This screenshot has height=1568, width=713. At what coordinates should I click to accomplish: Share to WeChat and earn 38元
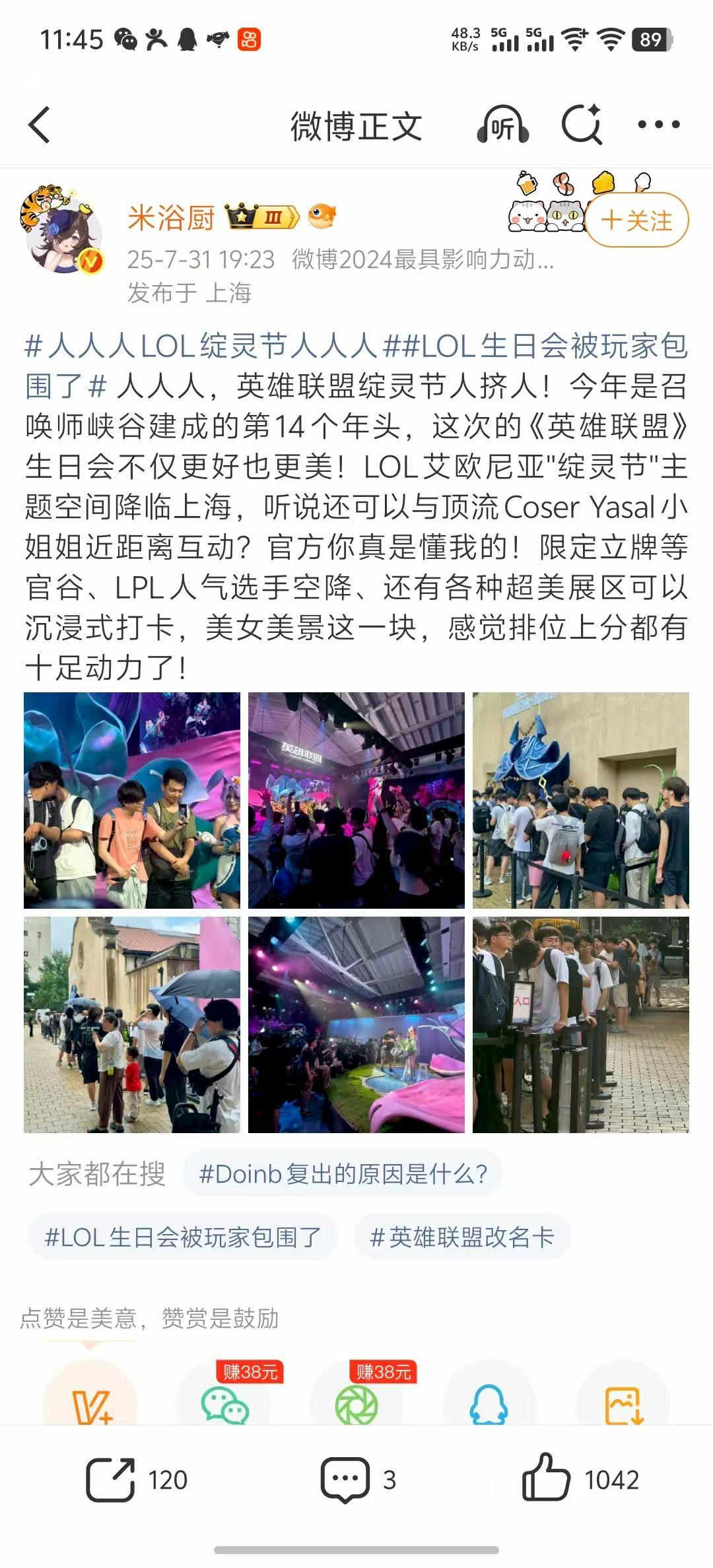[x=224, y=1404]
